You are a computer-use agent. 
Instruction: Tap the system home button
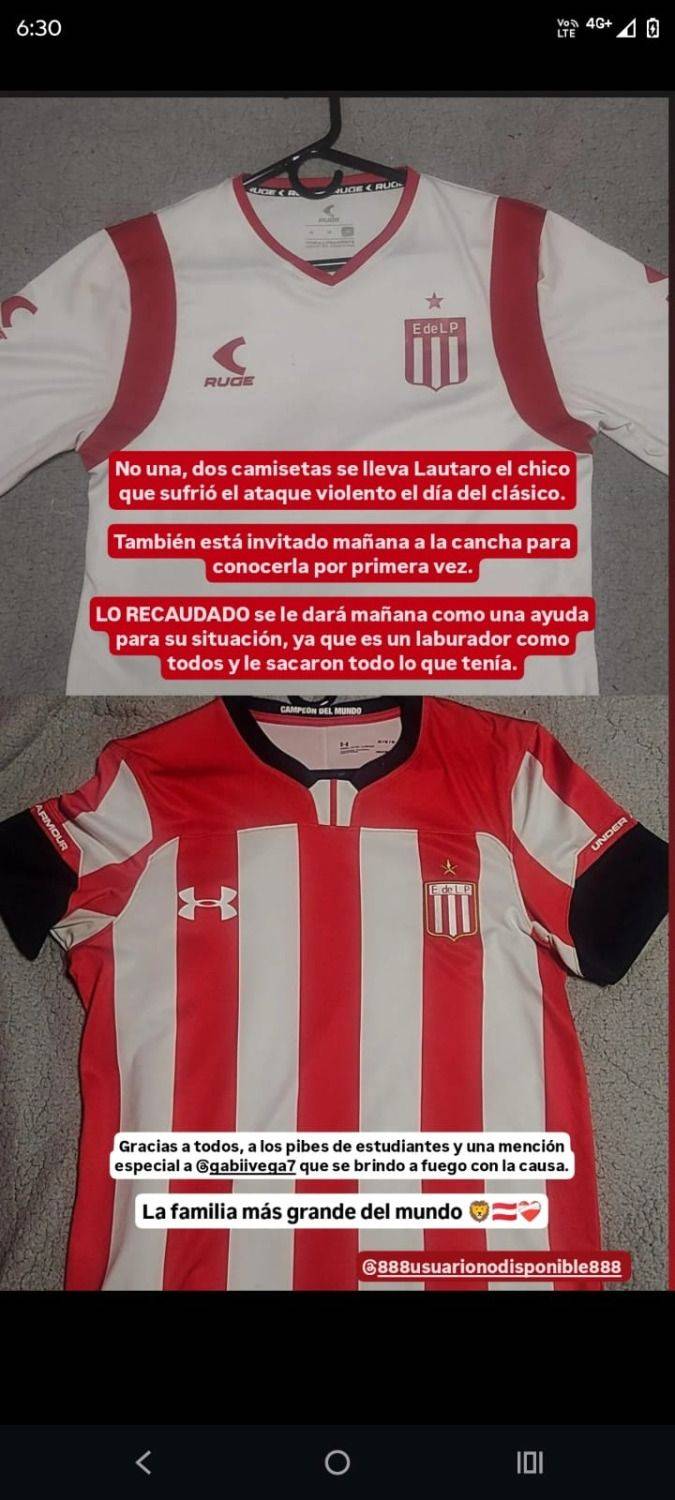tap(337, 1462)
